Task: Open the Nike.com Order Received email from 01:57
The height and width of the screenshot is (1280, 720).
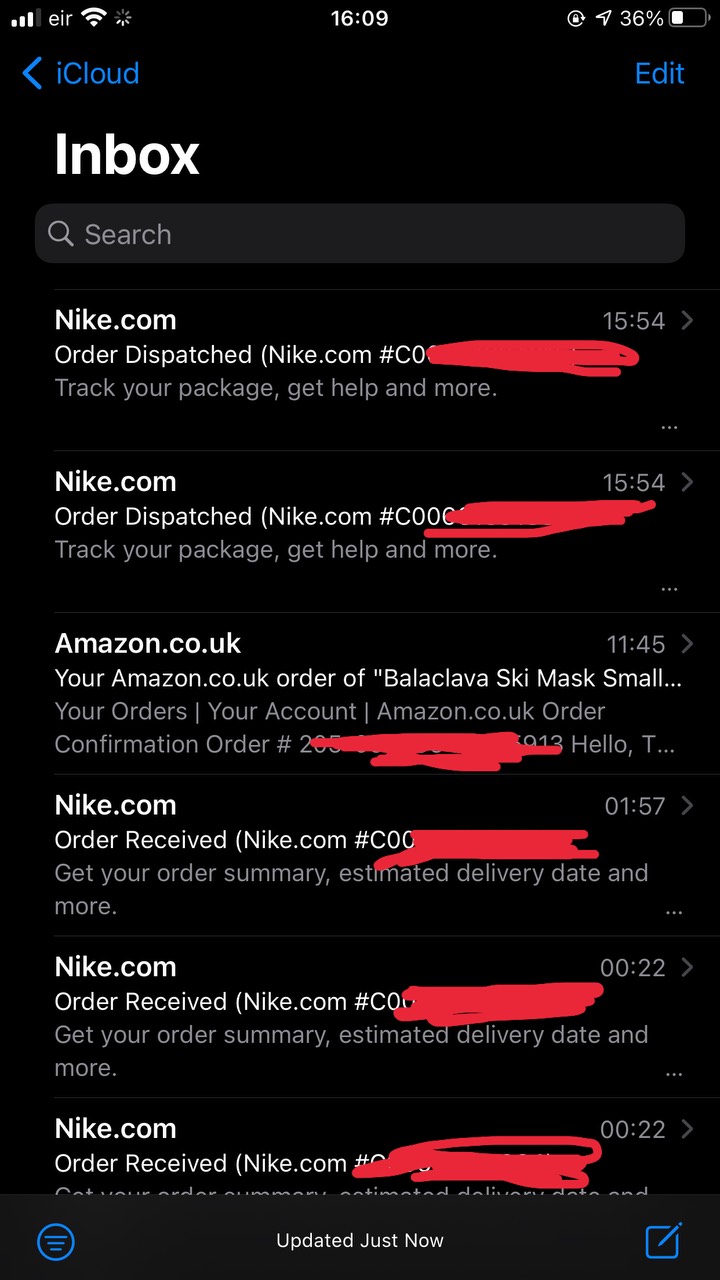Action: pos(360,855)
